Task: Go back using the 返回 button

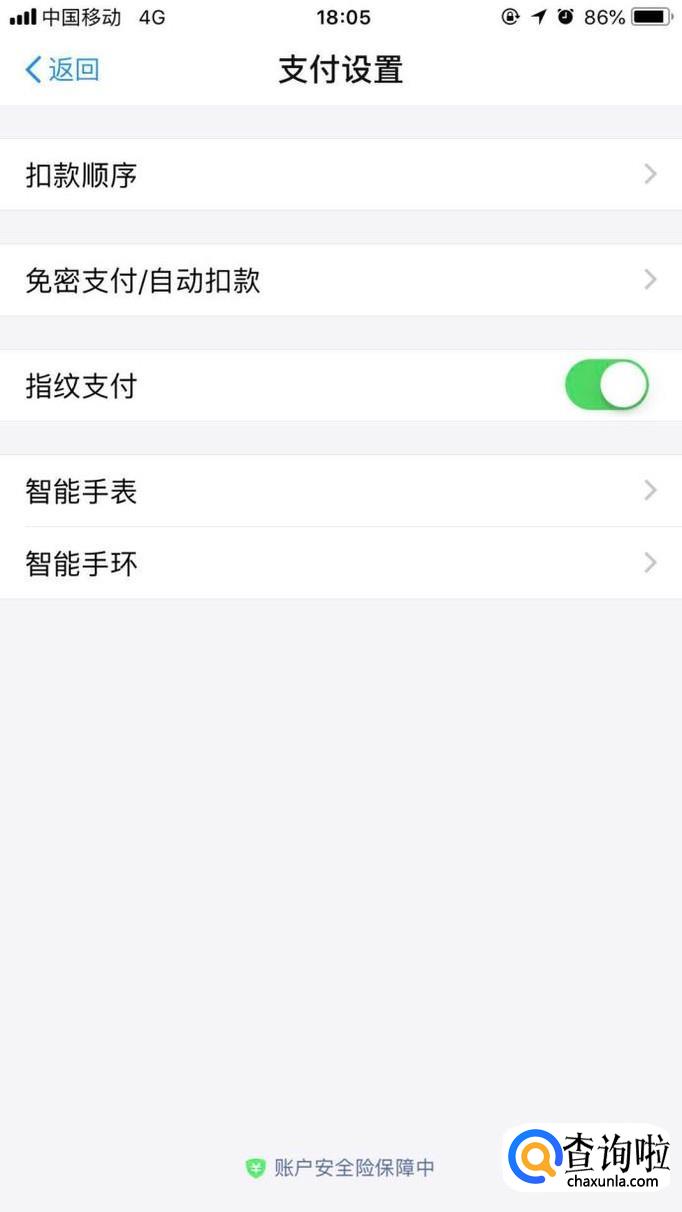Action: pos(62,69)
